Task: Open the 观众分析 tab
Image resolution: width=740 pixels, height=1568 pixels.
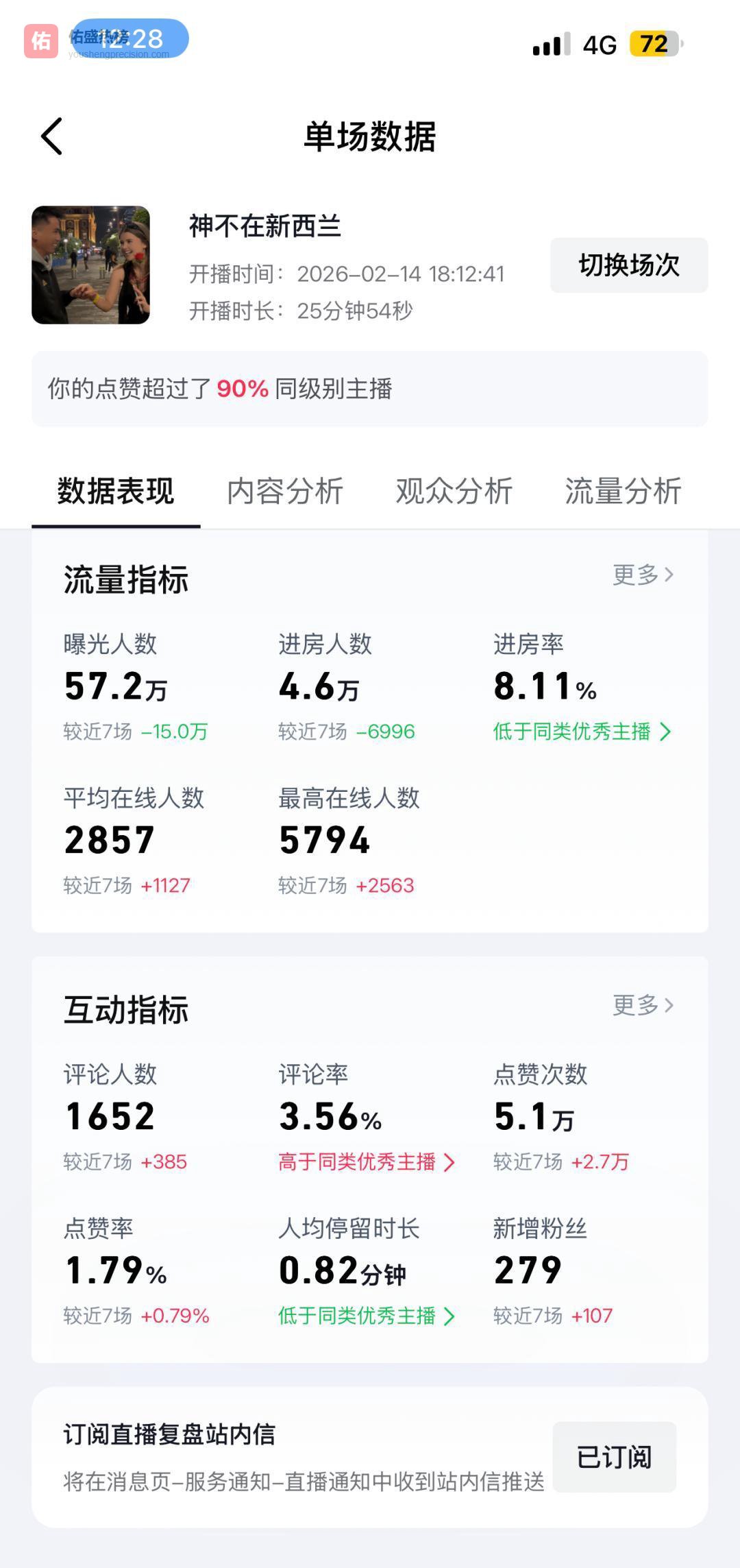Action: [x=454, y=491]
